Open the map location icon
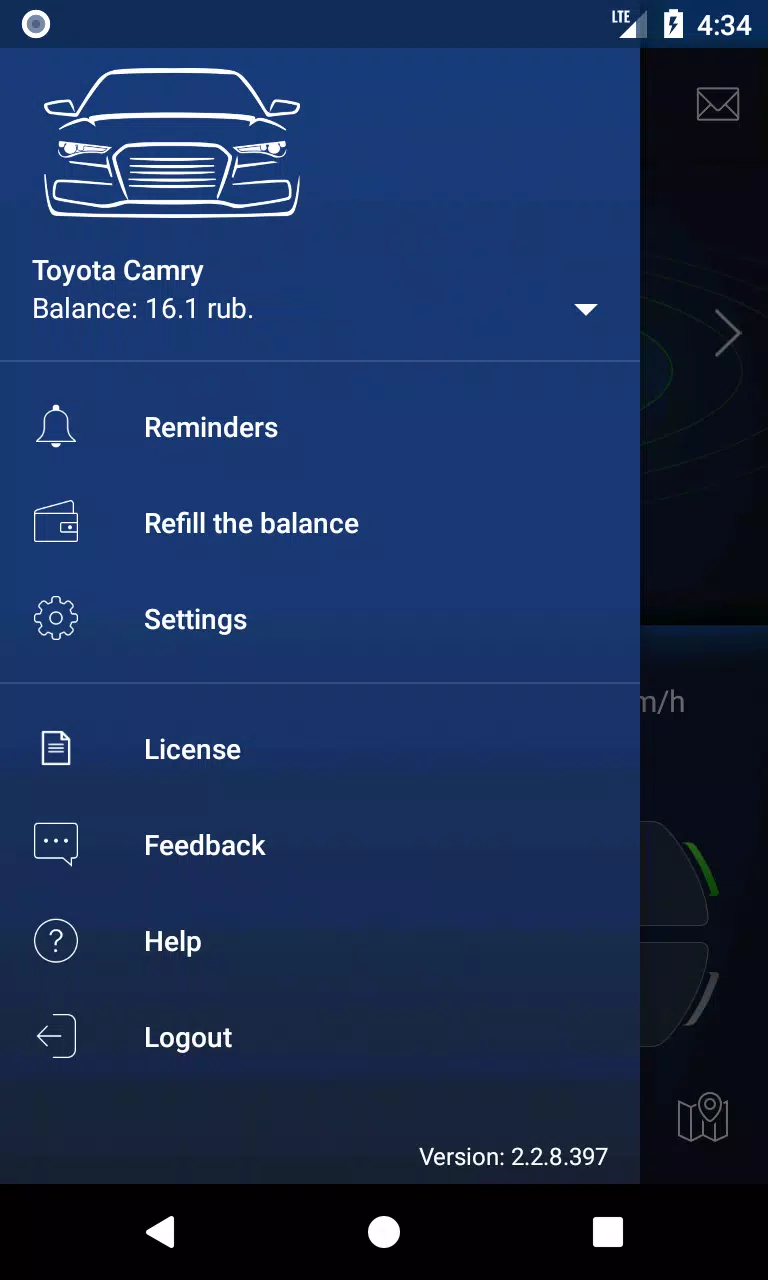 click(703, 1117)
